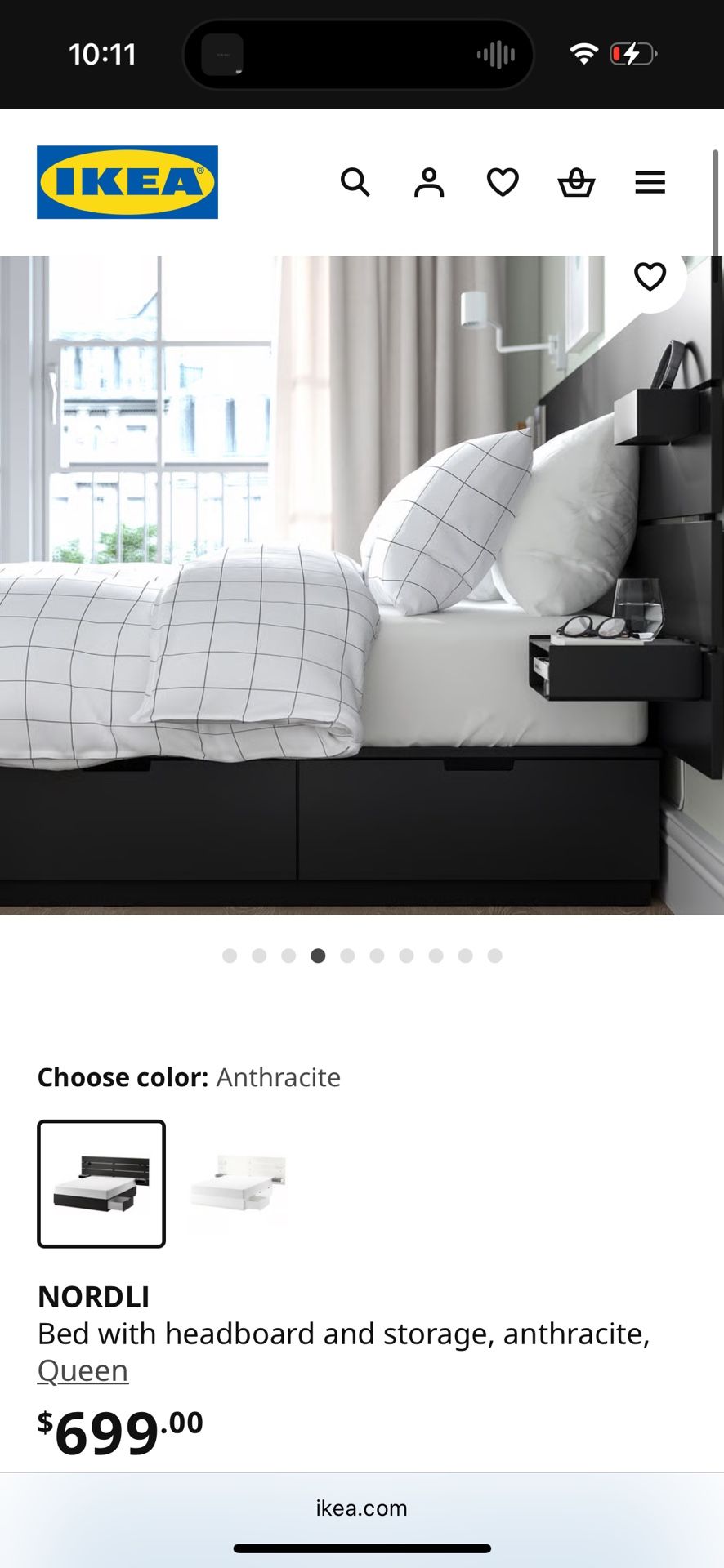This screenshot has height=1568, width=724.
Task: Click the NORDLI product title
Action: (x=94, y=1296)
